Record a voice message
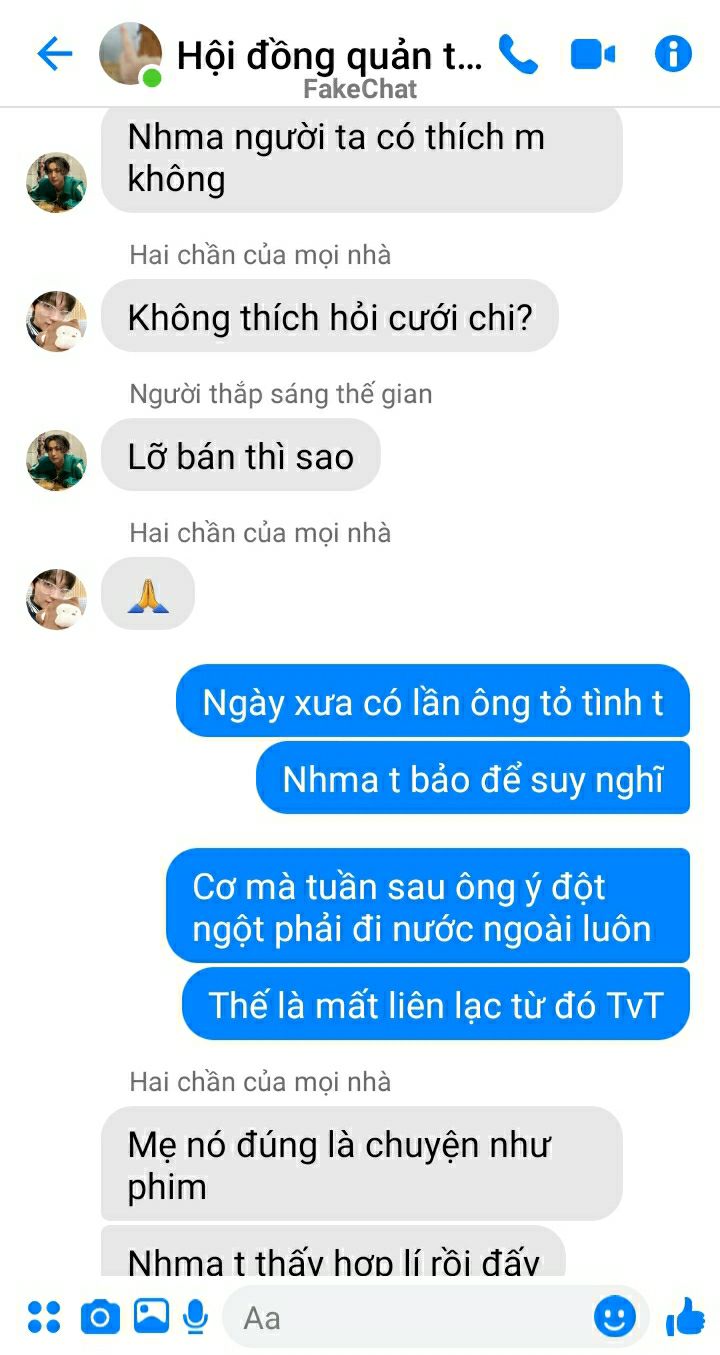Image resolution: width=720 pixels, height=1355 pixels. [196, 1317]
